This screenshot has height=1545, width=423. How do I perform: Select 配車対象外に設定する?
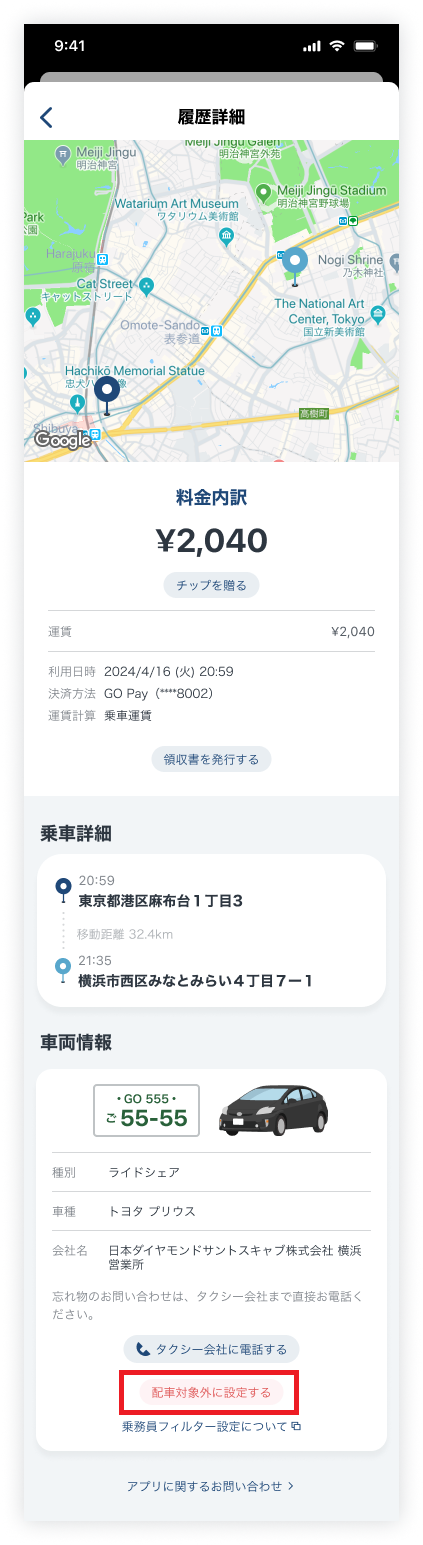(211, 1392)
